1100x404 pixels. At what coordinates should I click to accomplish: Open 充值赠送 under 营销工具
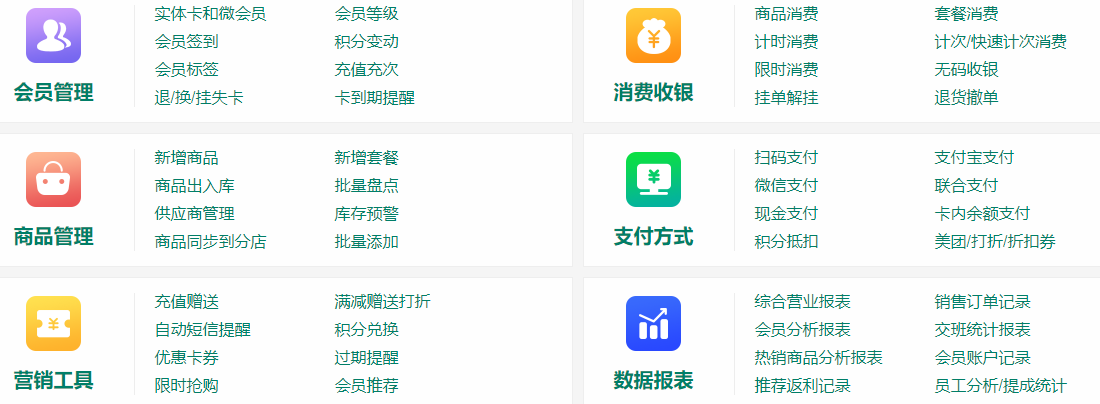tap(186, 302)
